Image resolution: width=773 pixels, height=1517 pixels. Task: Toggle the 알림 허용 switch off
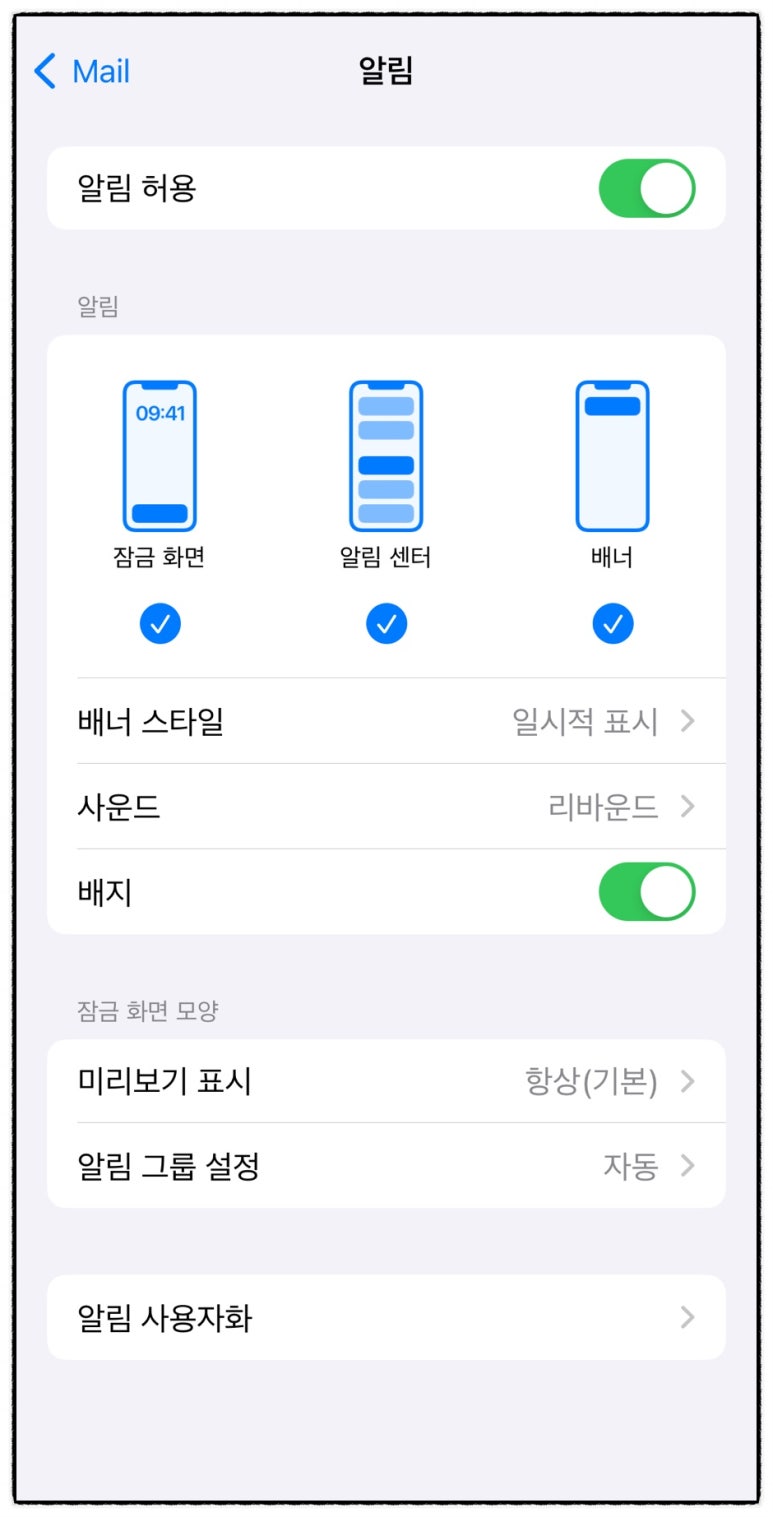(646, 188)
